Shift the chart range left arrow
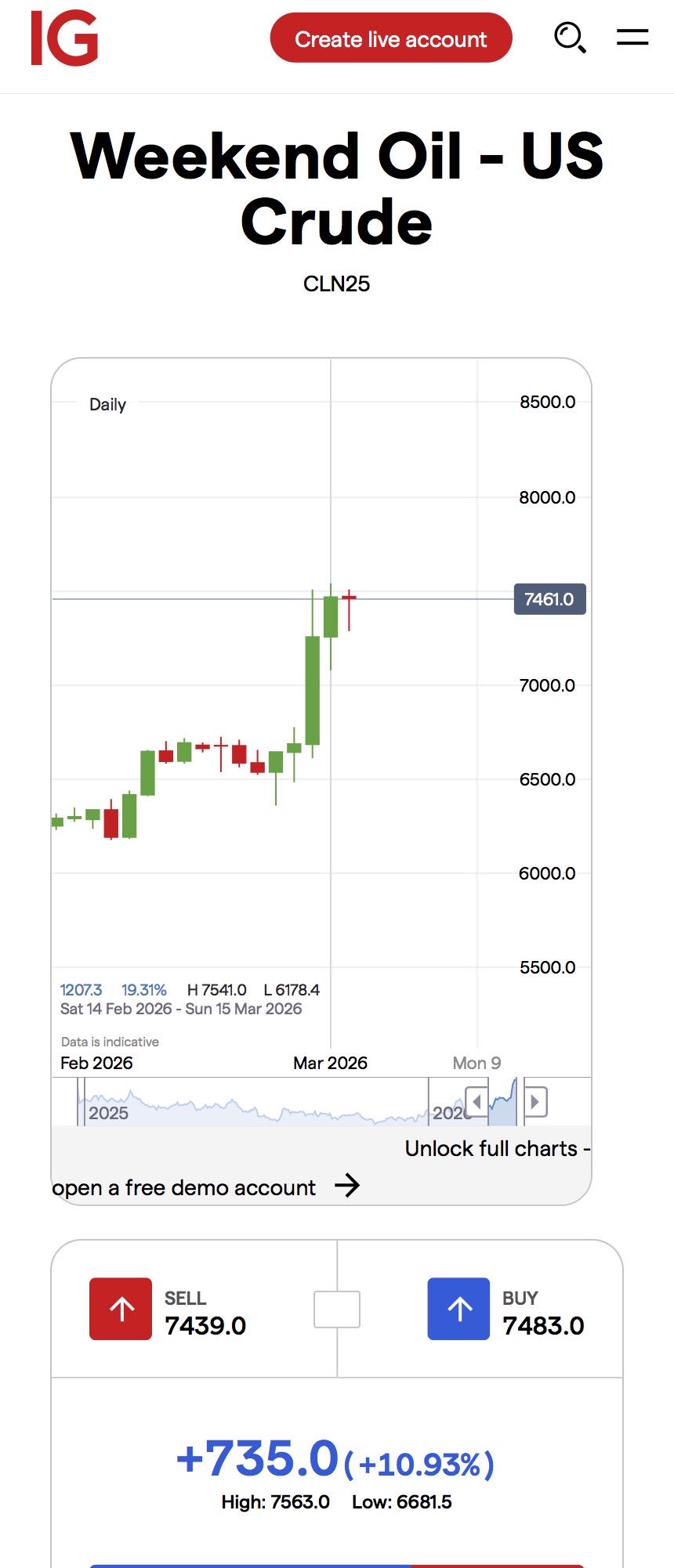Screen dimensions: 674x1568 (x=477, y=1101)
